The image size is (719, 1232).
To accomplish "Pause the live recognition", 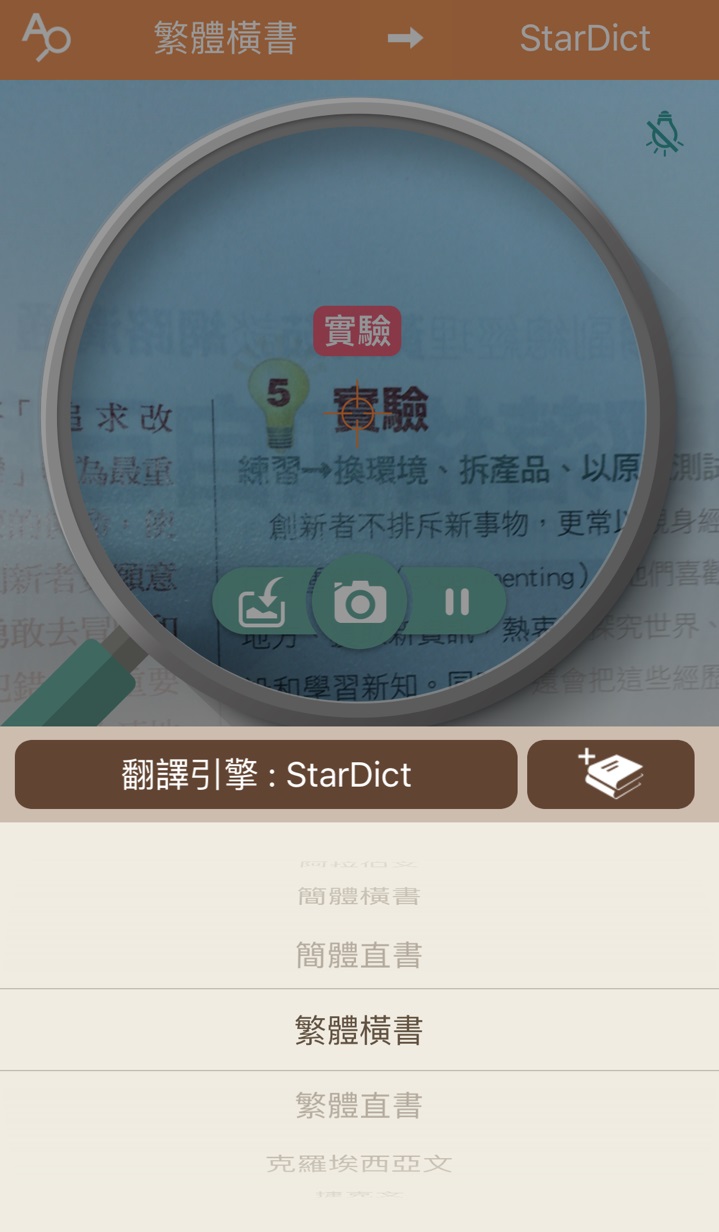I will pyautogui.click(x=457, y=602).
